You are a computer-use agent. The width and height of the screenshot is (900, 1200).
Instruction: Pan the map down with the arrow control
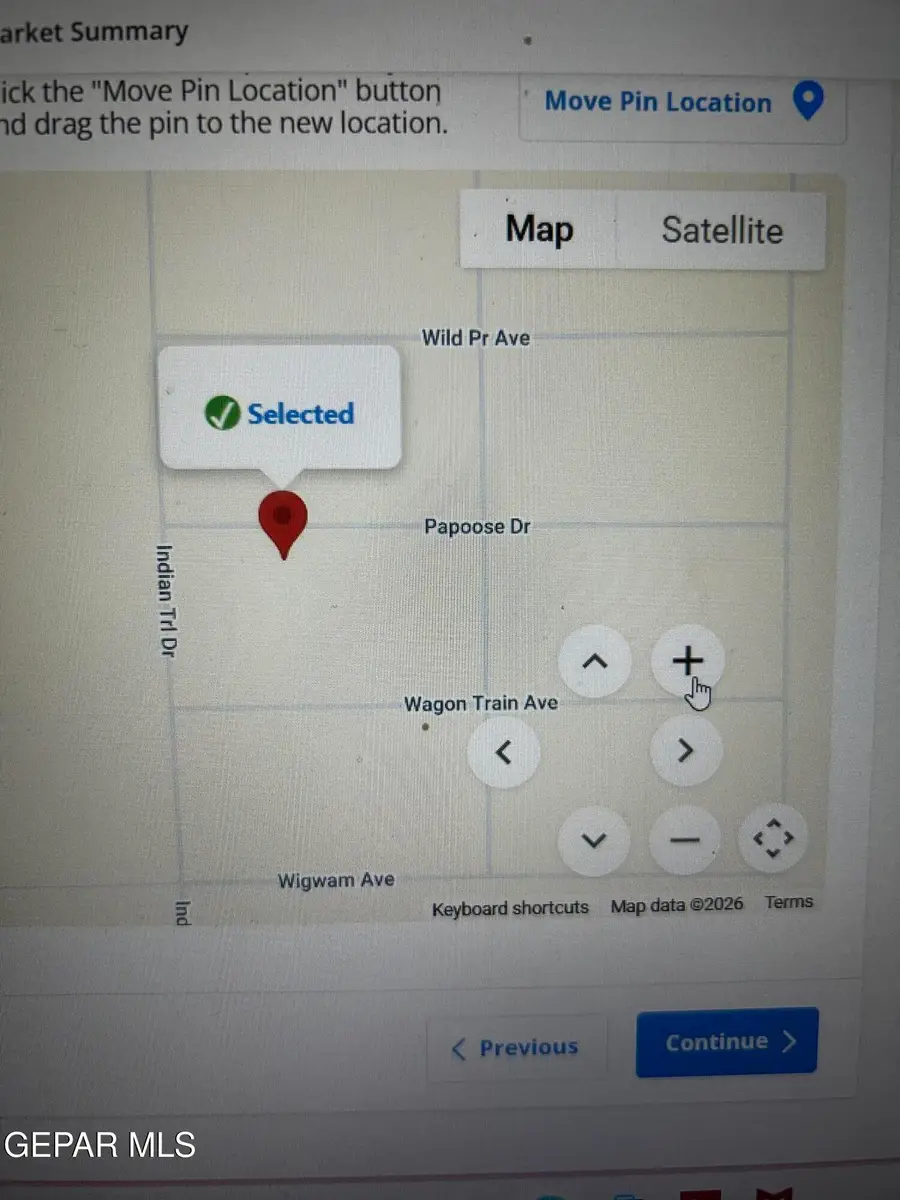tap(594, 841)
